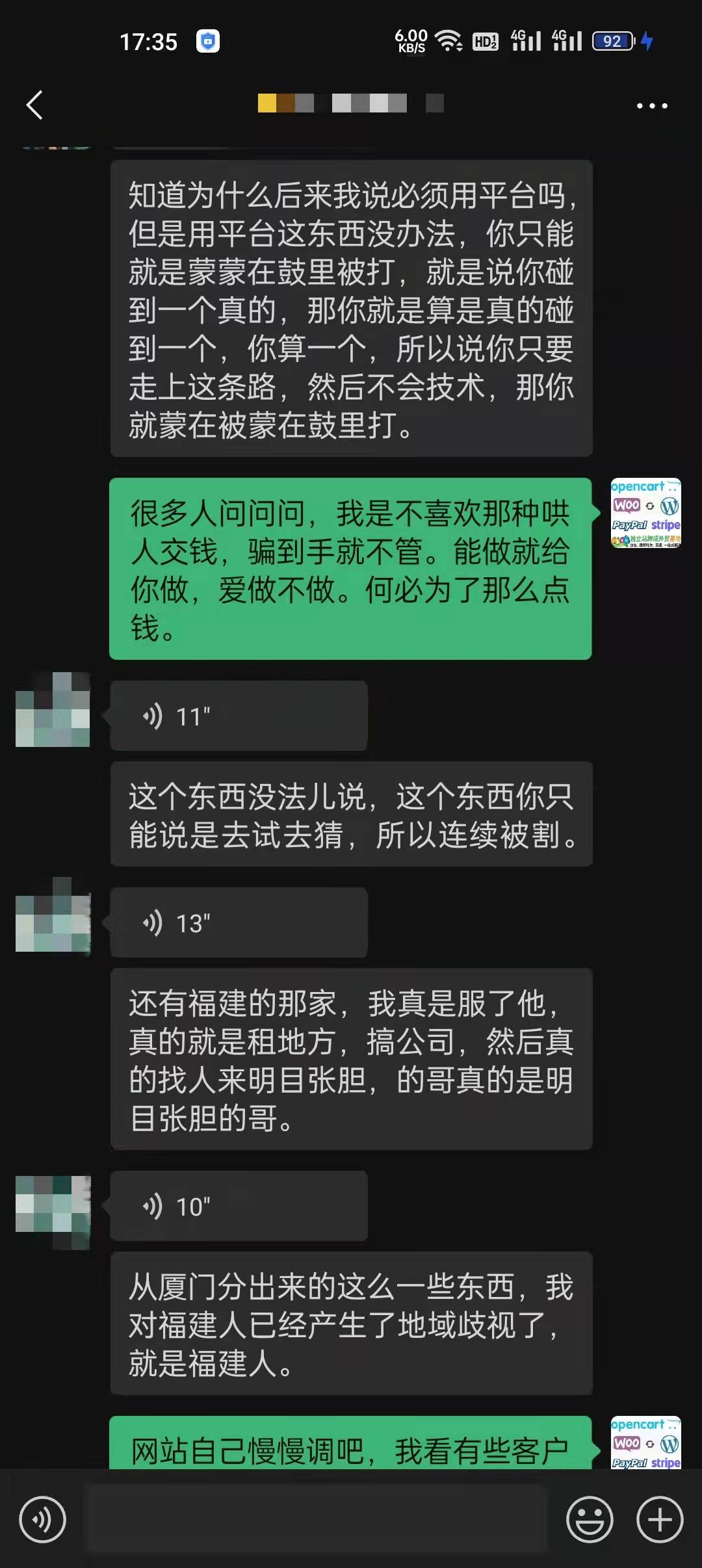Open the emoji sticker panel
Image resolution: width=702 pixels, height=1568 pixels.
point(589,1519)
